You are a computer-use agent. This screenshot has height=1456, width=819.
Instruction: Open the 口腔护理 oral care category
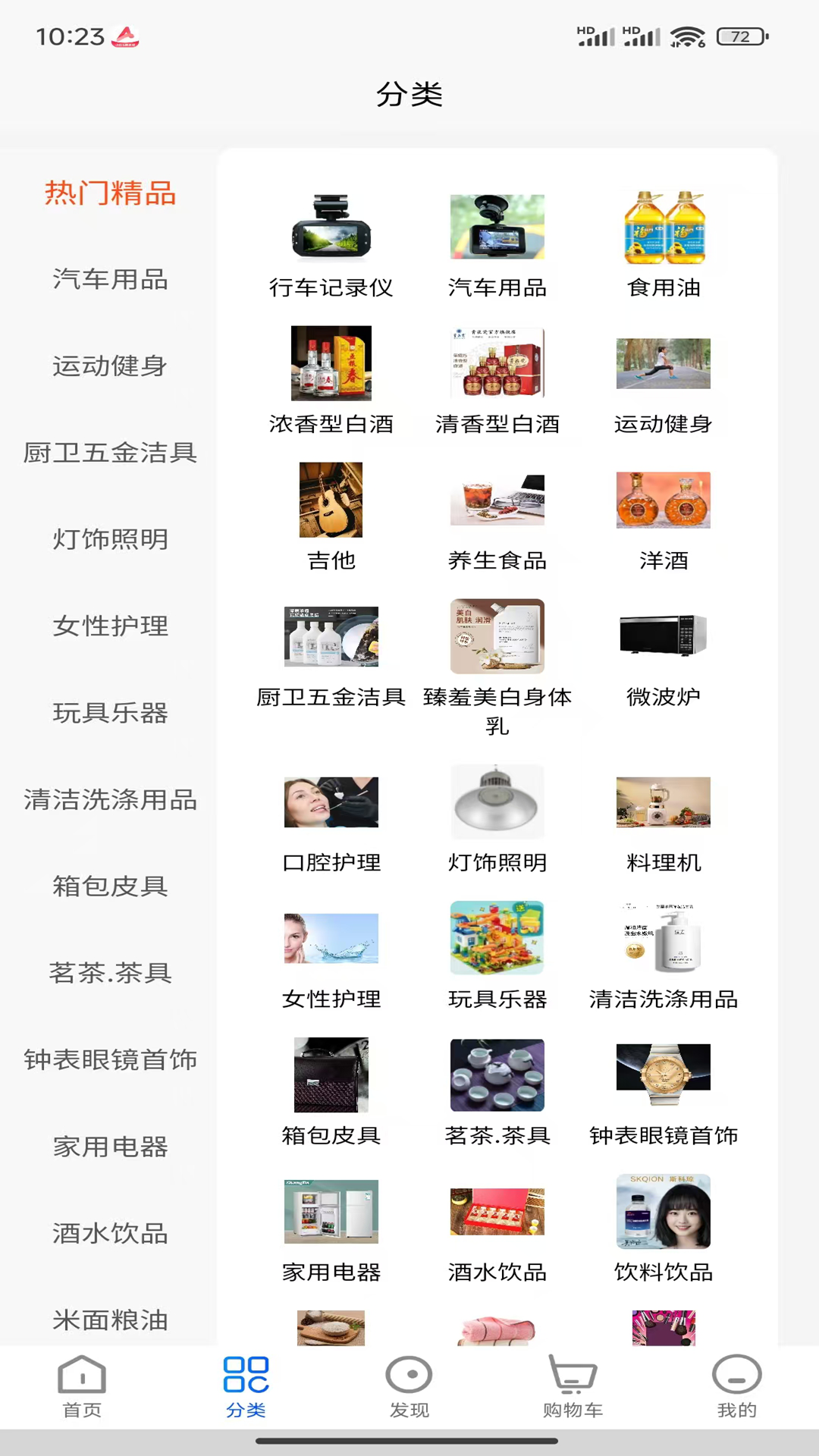pyautogui.click(x=331, y=802)
